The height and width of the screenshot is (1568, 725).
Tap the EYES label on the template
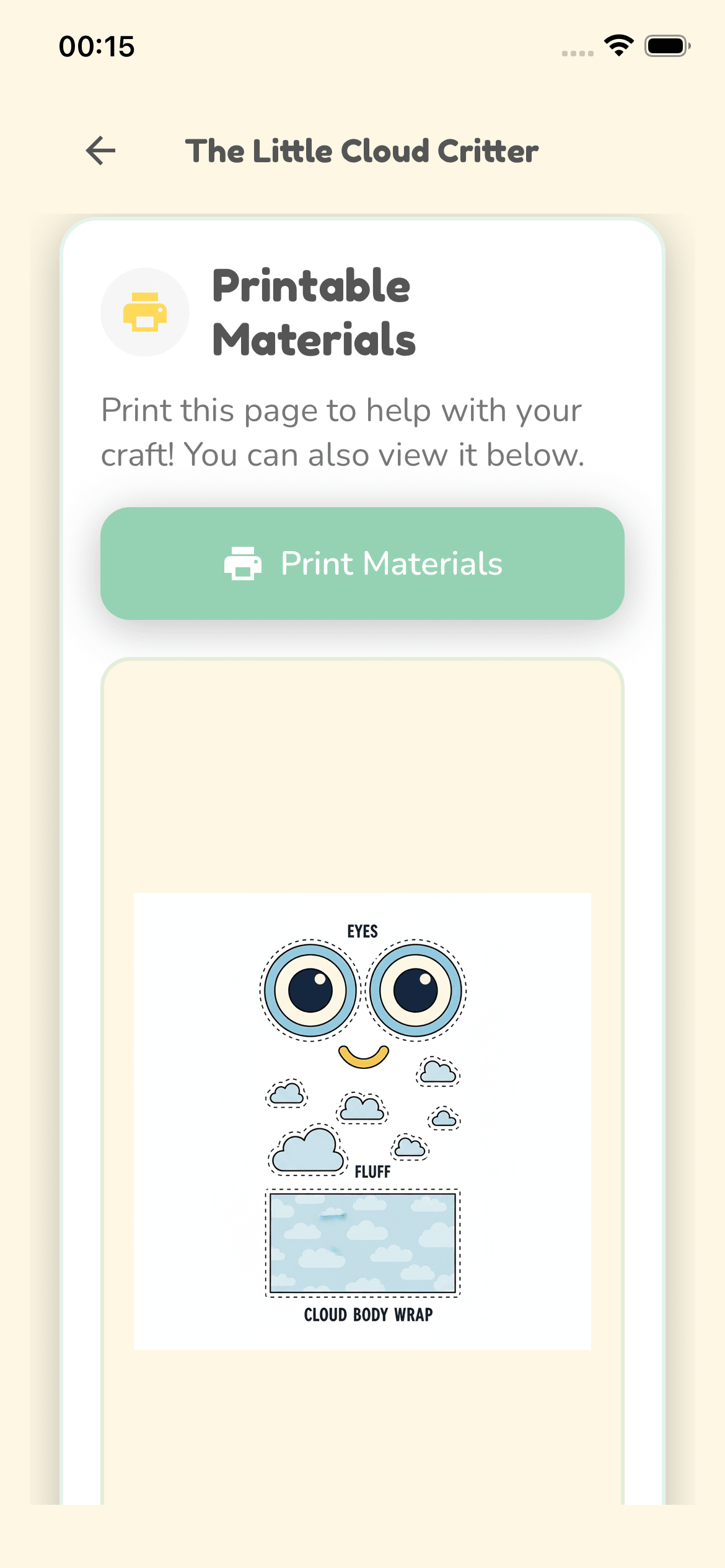(363, 930)
